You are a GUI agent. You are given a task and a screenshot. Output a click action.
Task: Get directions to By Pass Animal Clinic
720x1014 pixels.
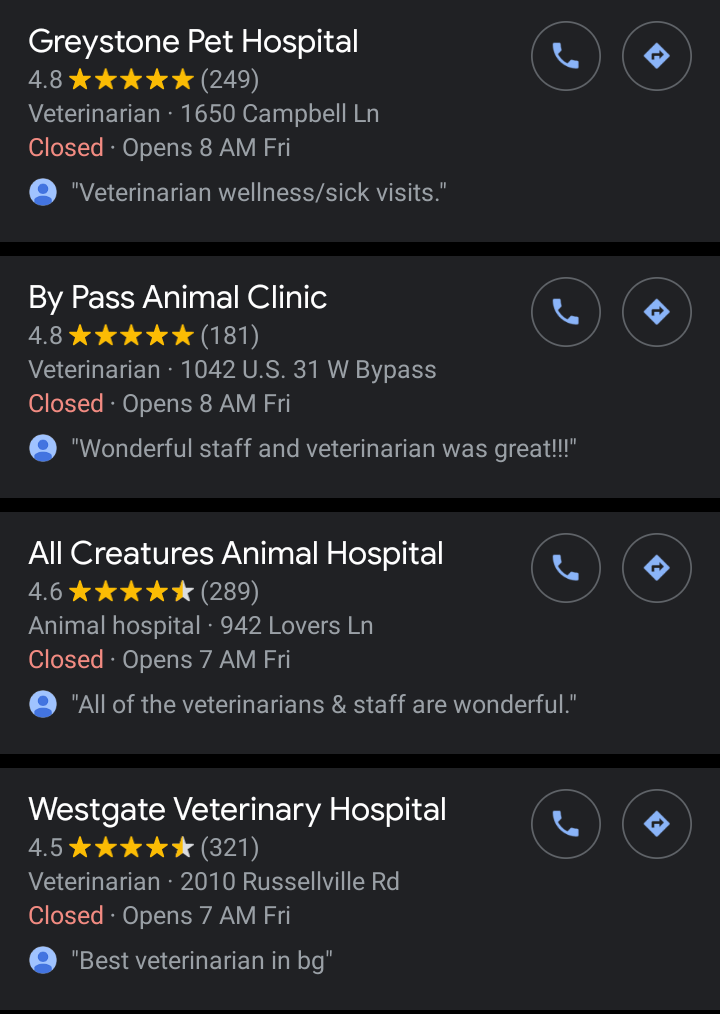click(x=657, y=312)
